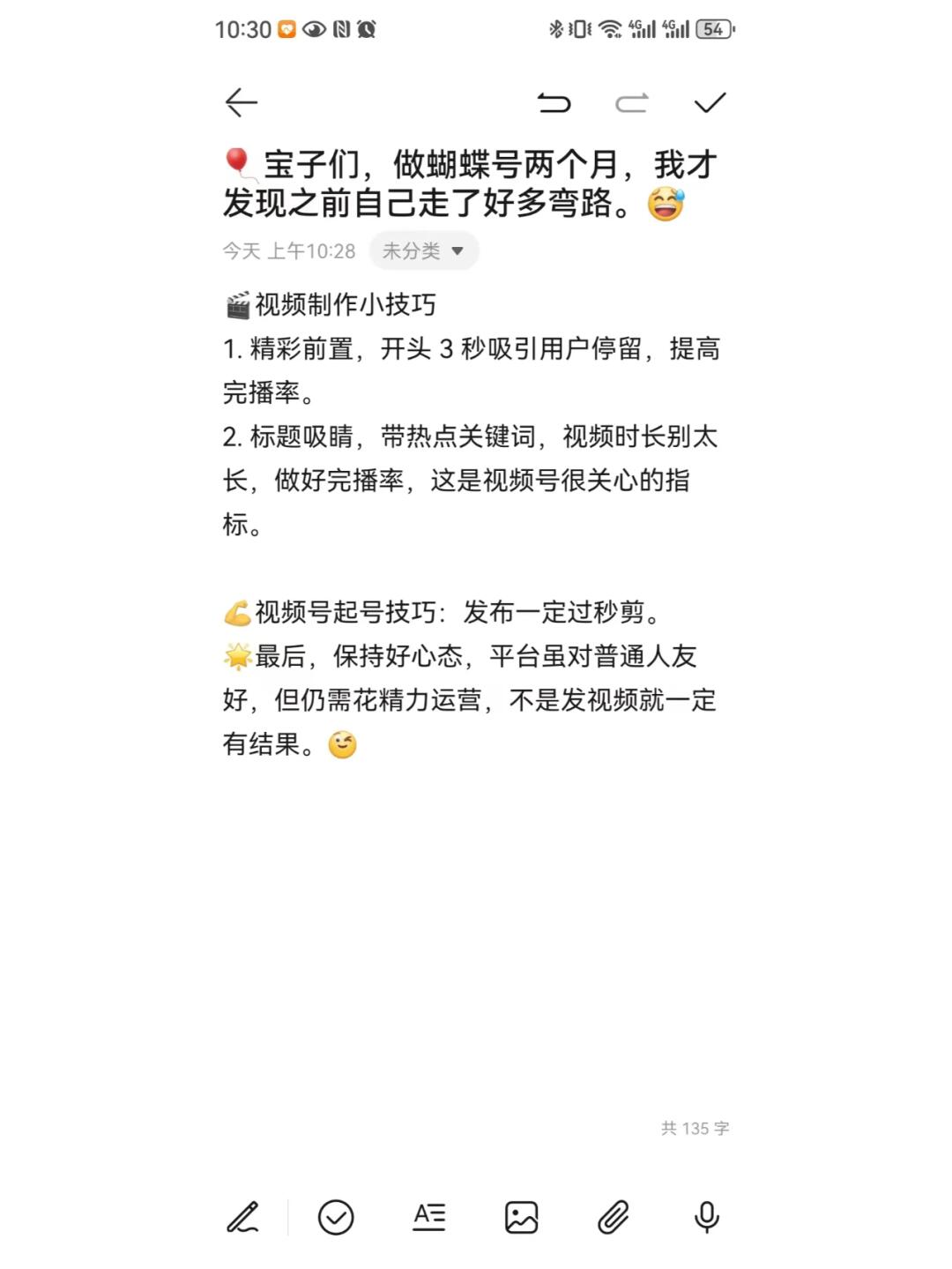The width and height of the screenshot is (952, 1269).
Task: Go back from the note editor
Action: pos(241,103)
